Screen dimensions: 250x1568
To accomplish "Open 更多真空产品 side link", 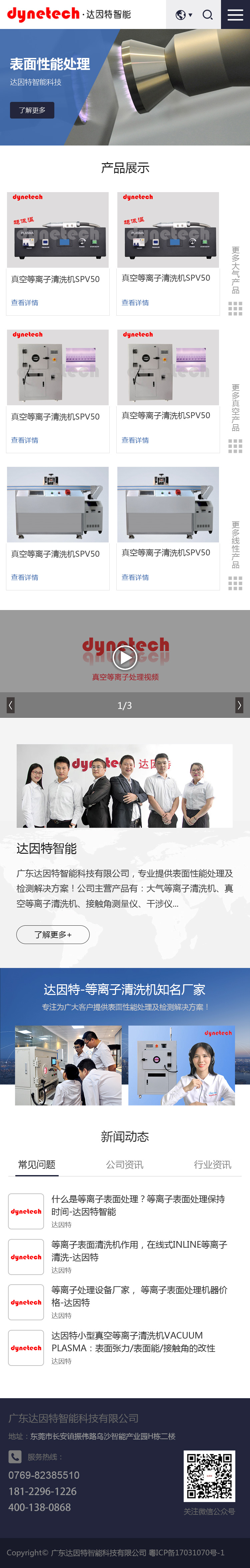I will tap(235, 418).
